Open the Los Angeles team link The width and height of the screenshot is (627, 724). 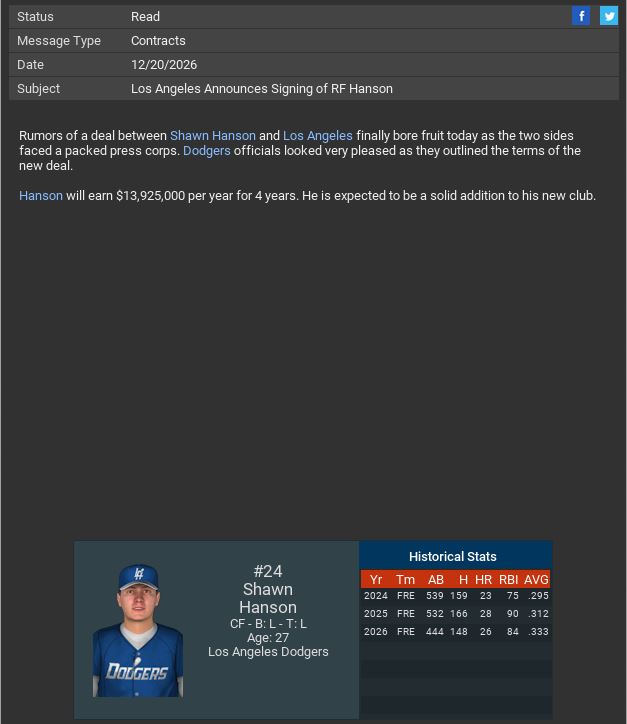coord(317,136)
